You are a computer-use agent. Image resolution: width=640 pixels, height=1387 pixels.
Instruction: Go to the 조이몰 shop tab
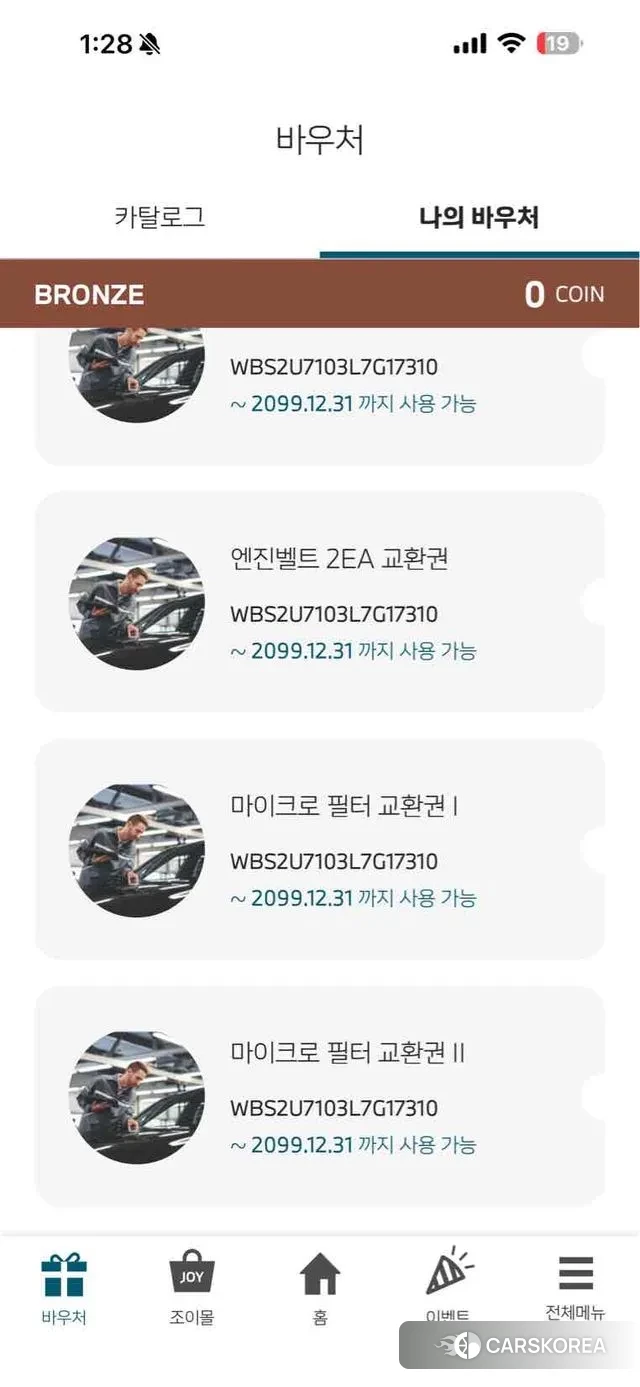point(192,1289)
